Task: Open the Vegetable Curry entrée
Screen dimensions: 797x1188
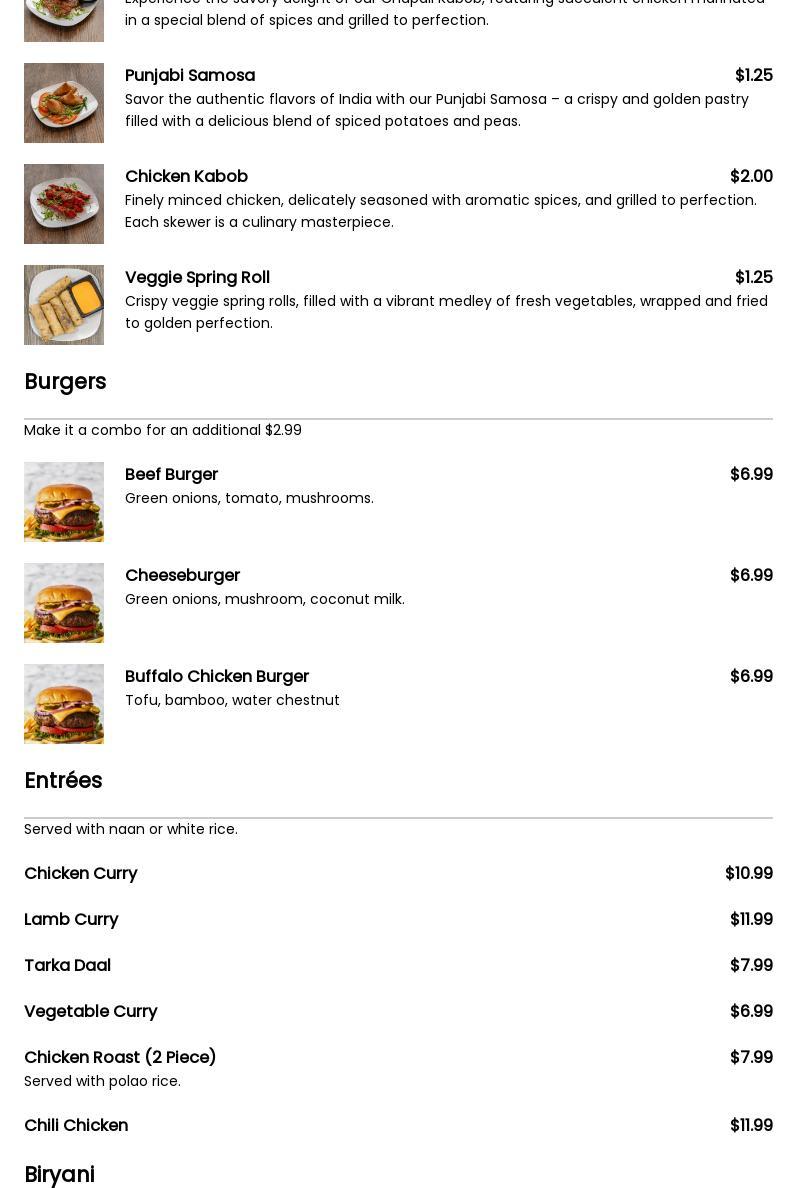Action: click(x=91, y=1011)
